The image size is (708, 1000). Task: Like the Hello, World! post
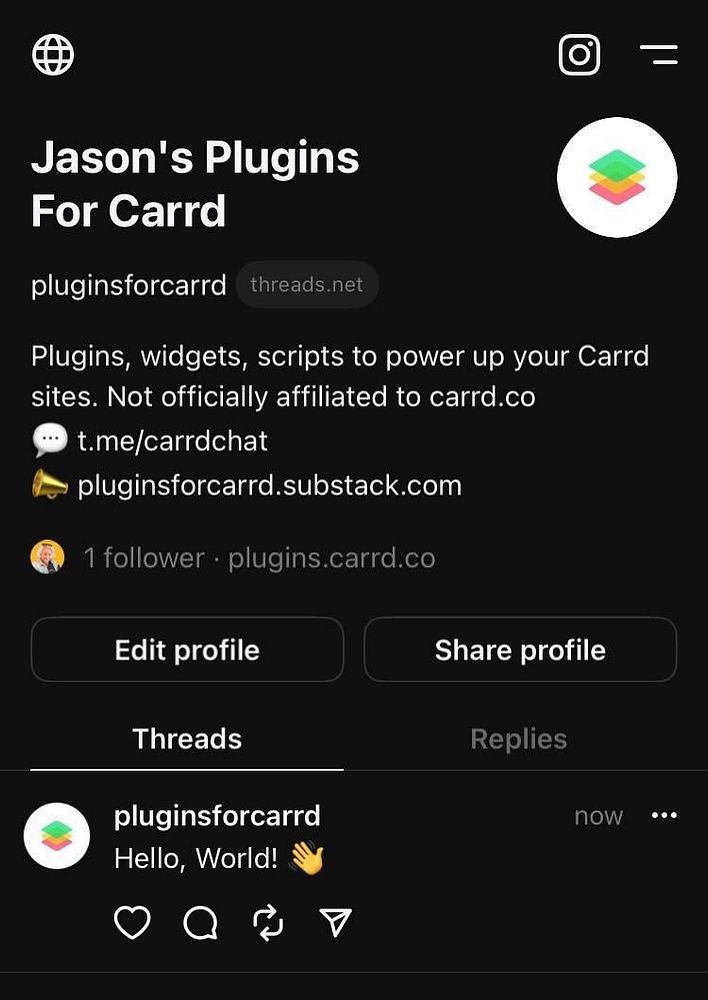pos(132,923)
